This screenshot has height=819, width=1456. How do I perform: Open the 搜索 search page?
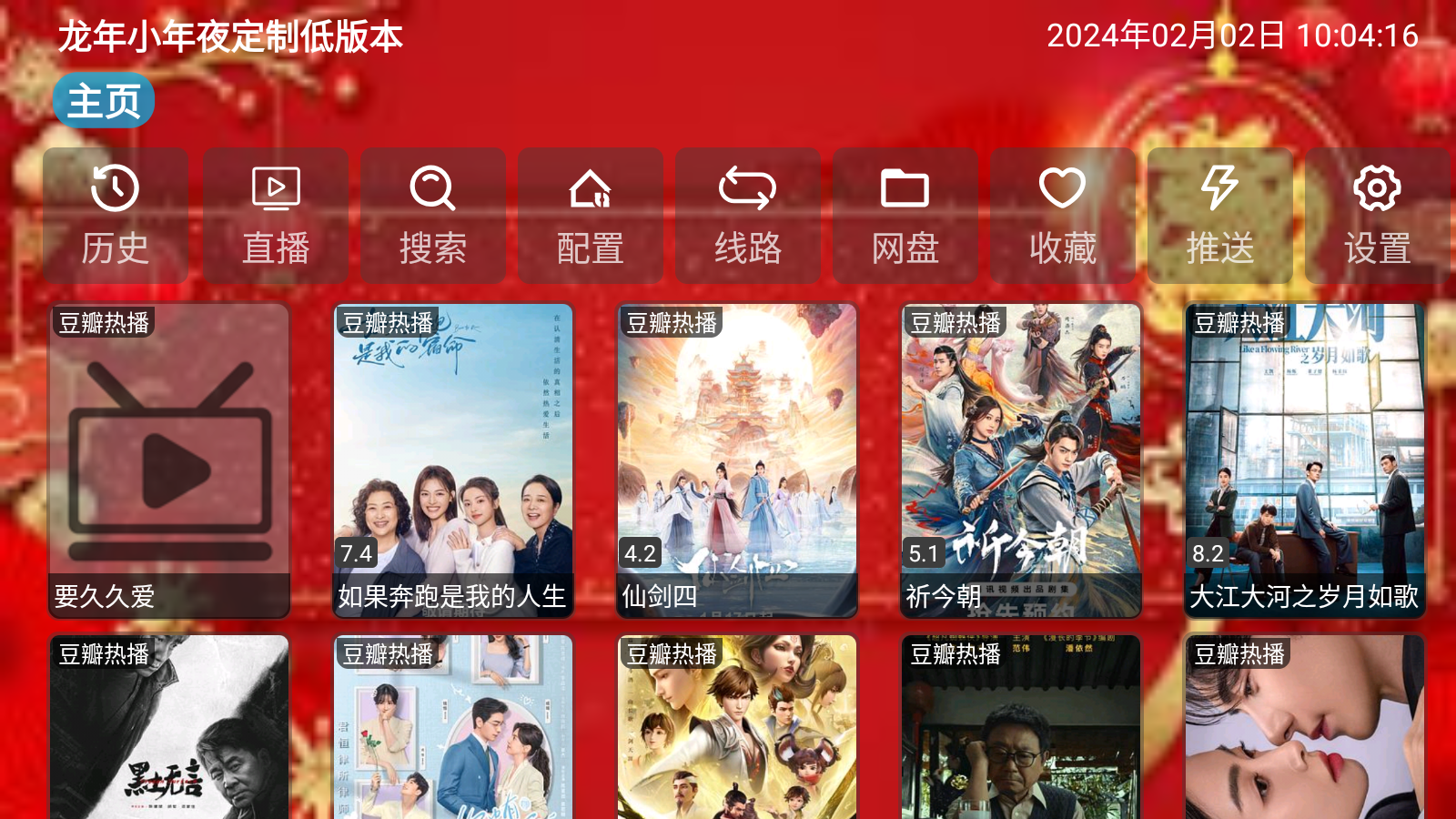[x=433, y=216]
